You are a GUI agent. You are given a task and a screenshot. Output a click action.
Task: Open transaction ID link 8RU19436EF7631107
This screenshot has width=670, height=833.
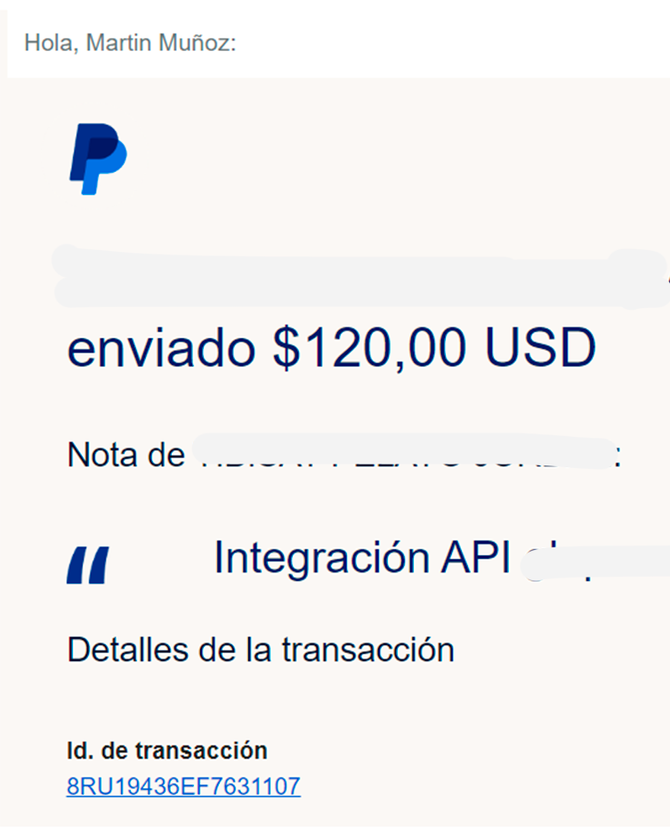183,787
